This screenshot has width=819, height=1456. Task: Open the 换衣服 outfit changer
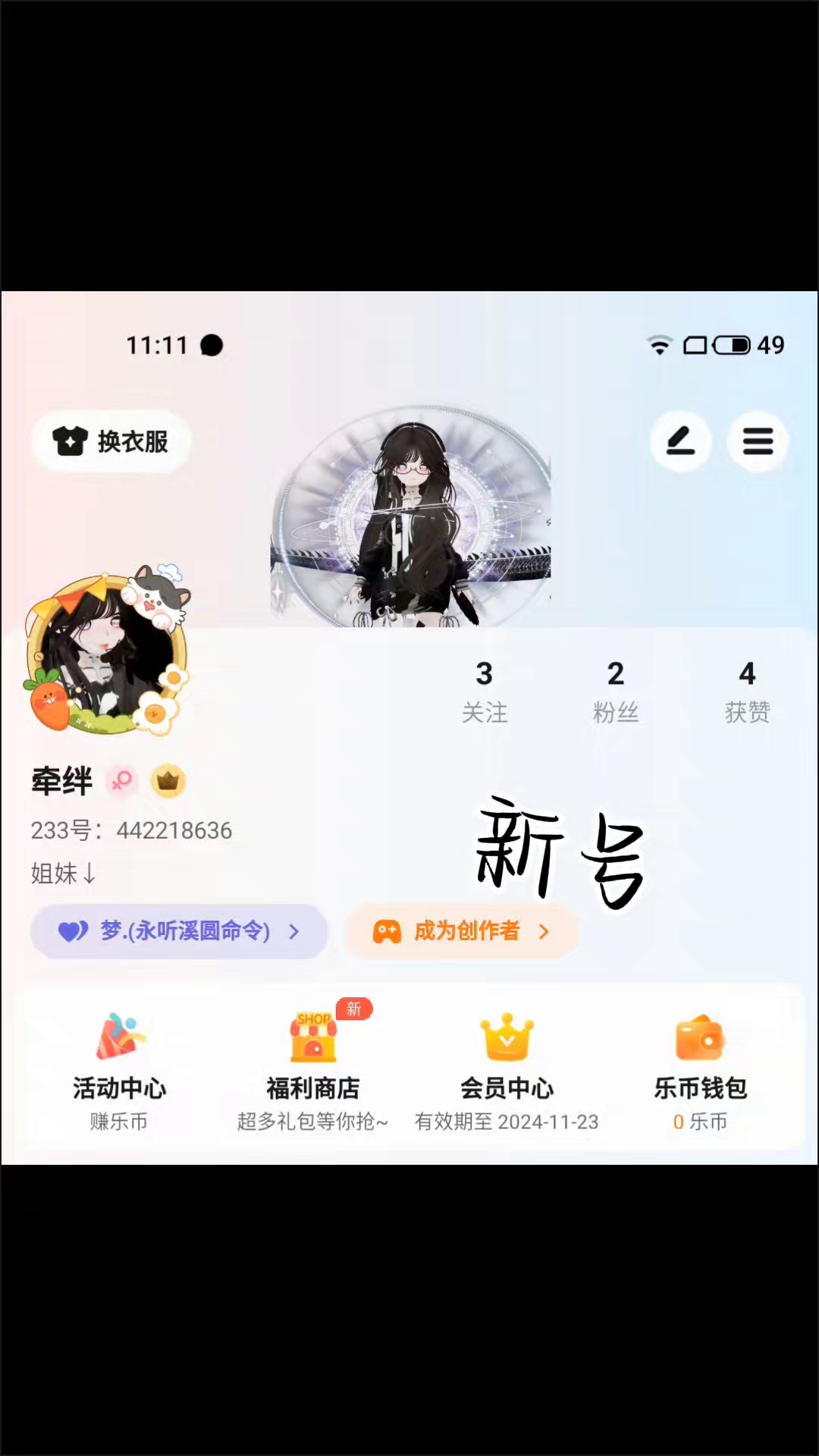pos(111,441)
